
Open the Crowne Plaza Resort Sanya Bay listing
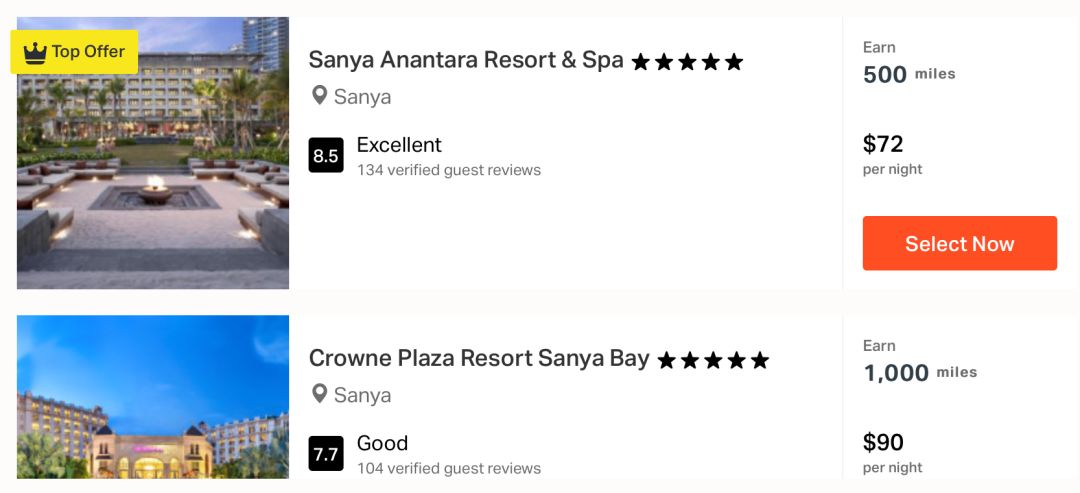pos(478,358)
